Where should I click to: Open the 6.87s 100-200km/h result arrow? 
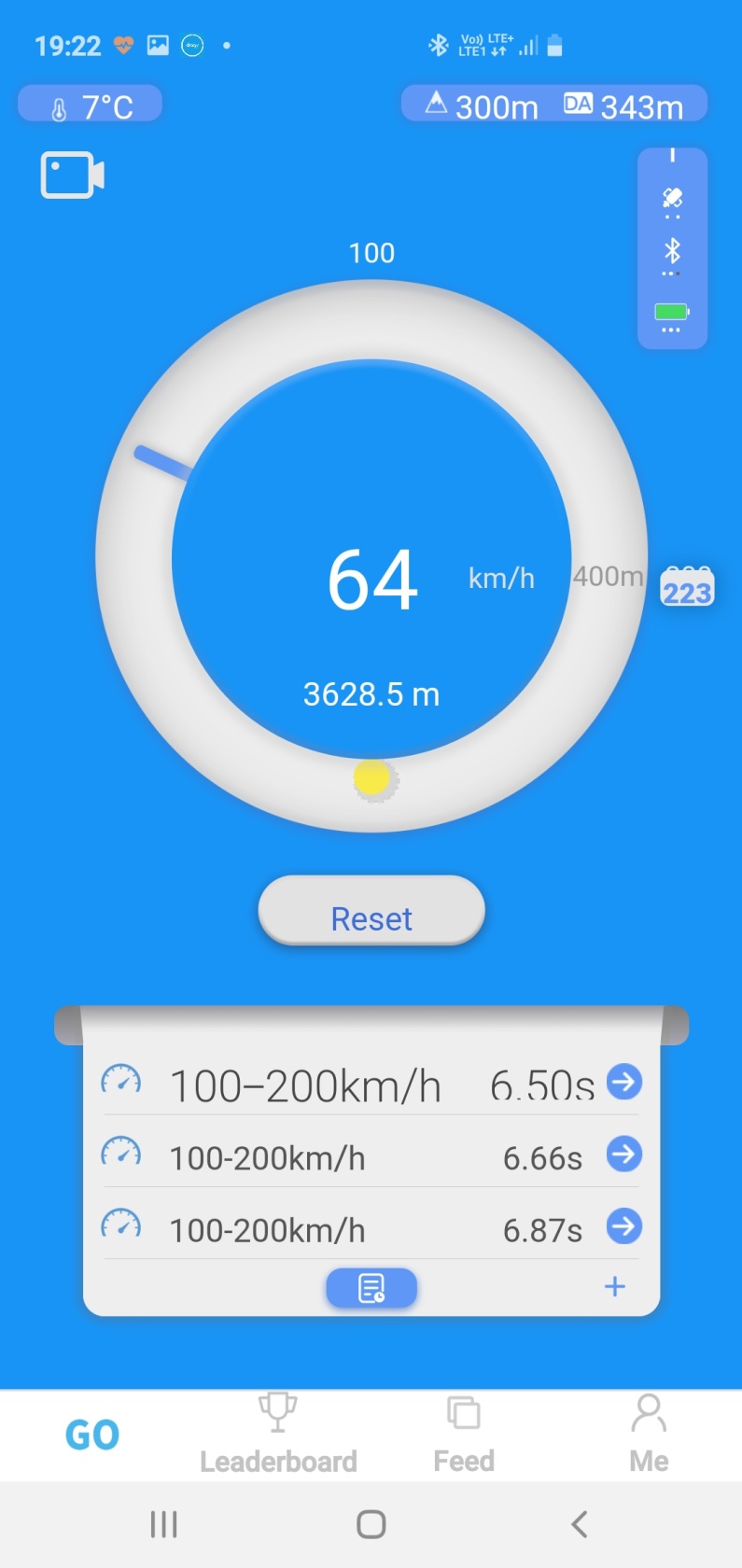pyautogui.click(x=623, y=1226)
